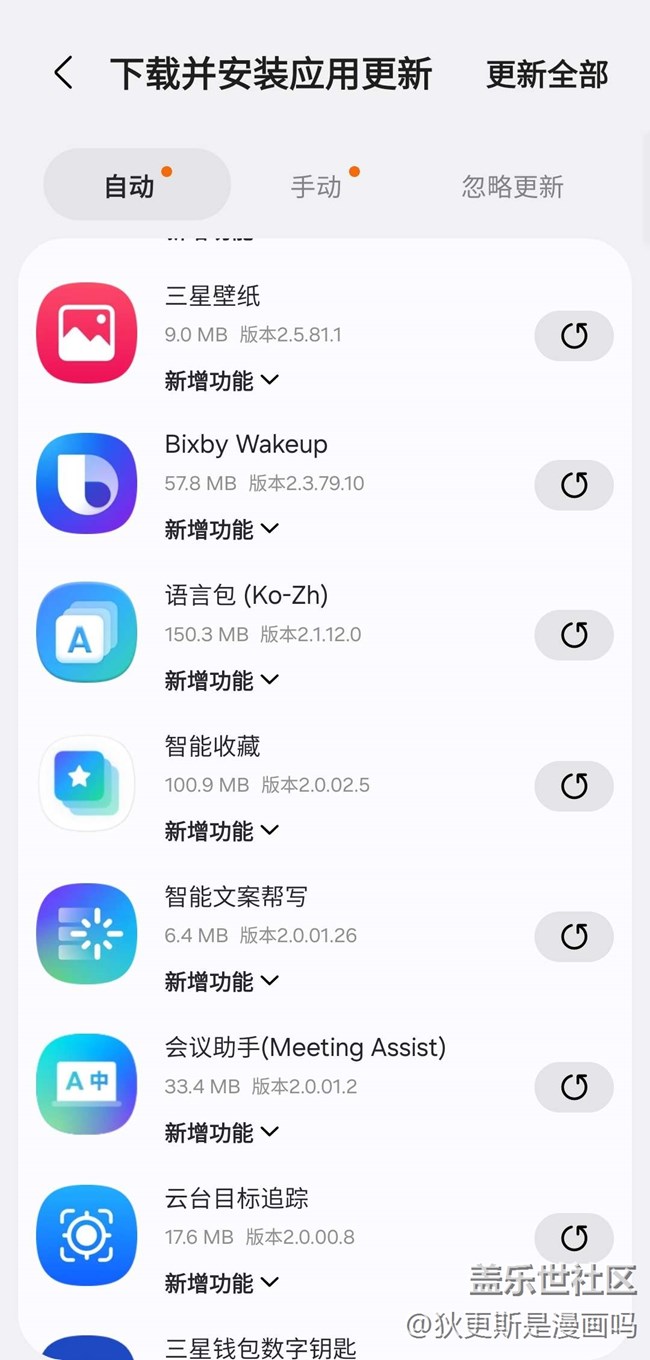Update 智能收藏 with its refresh button
This screenshot has width=650, height=1360.
(574, 786)
